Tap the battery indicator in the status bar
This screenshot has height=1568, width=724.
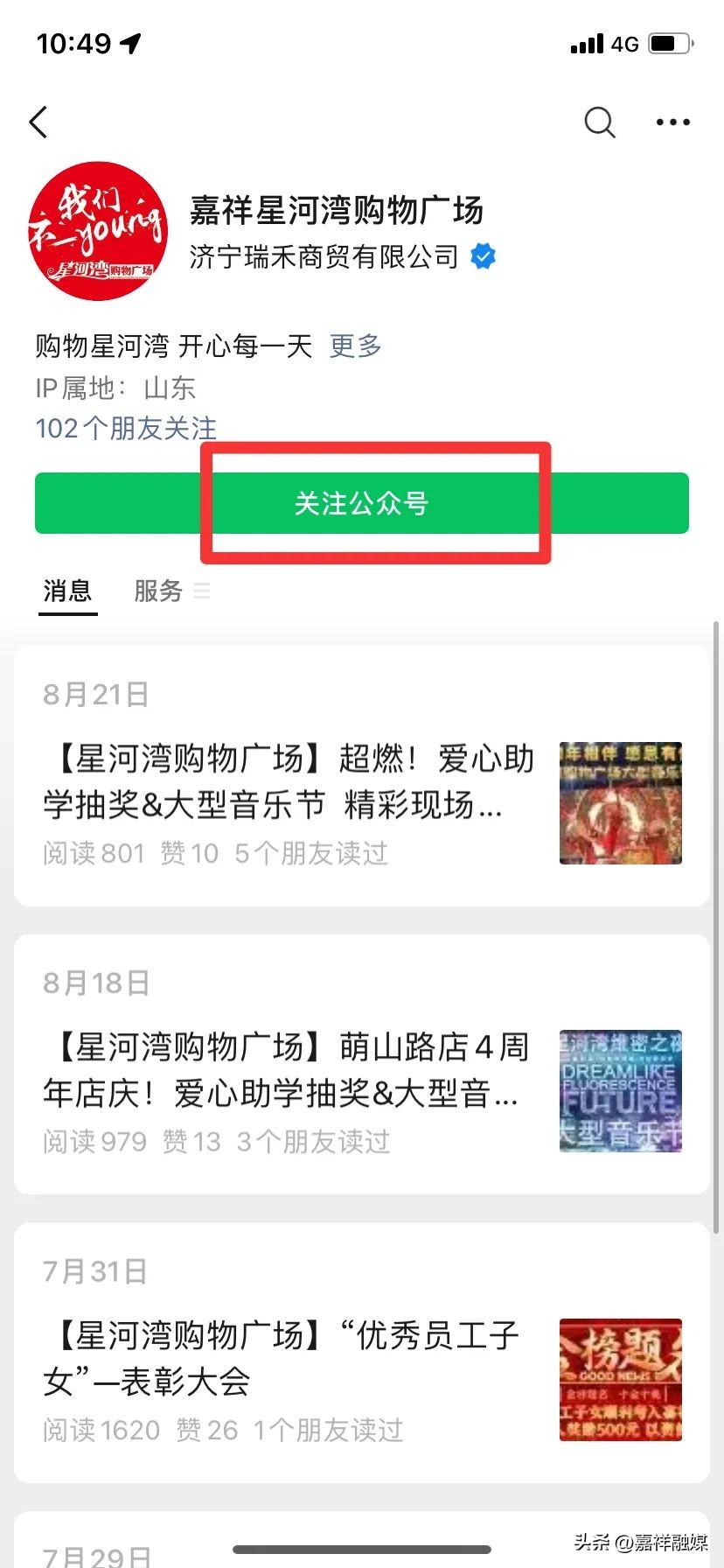tap(668, 43)
